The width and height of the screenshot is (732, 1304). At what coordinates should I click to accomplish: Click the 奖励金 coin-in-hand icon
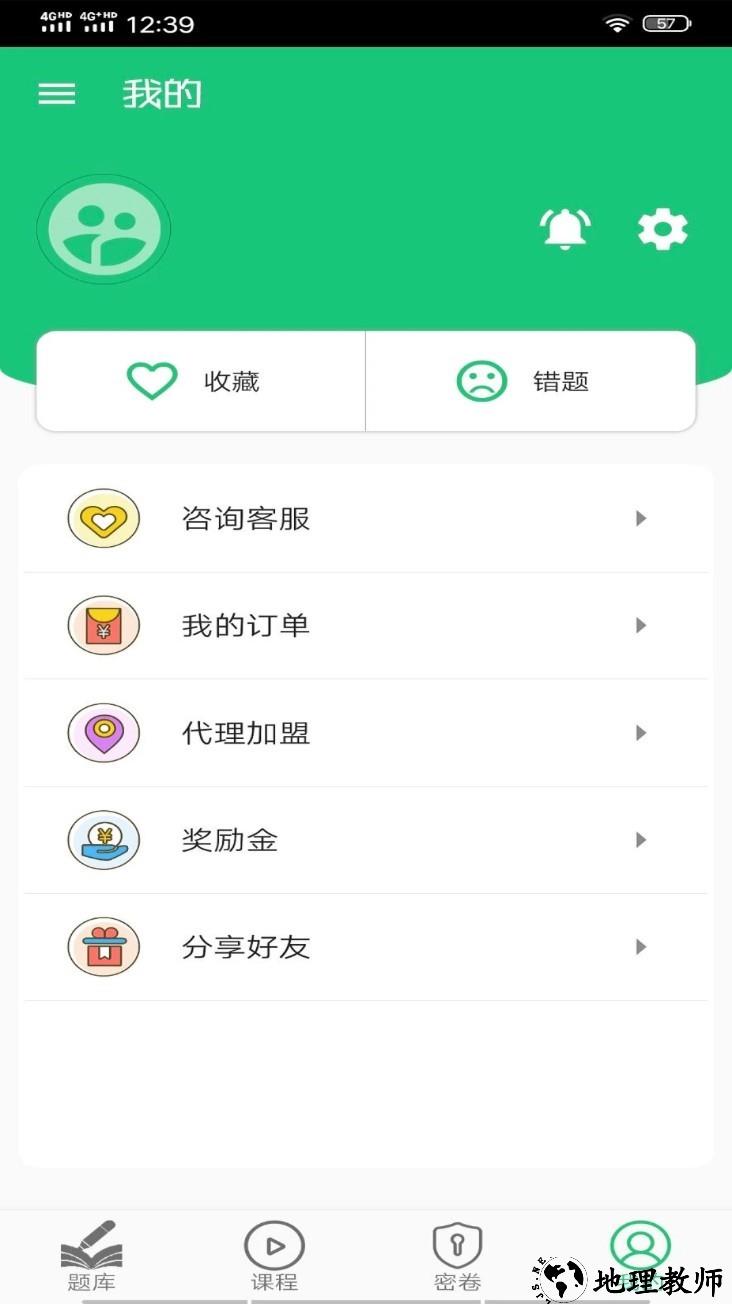[x=103, y=840]
